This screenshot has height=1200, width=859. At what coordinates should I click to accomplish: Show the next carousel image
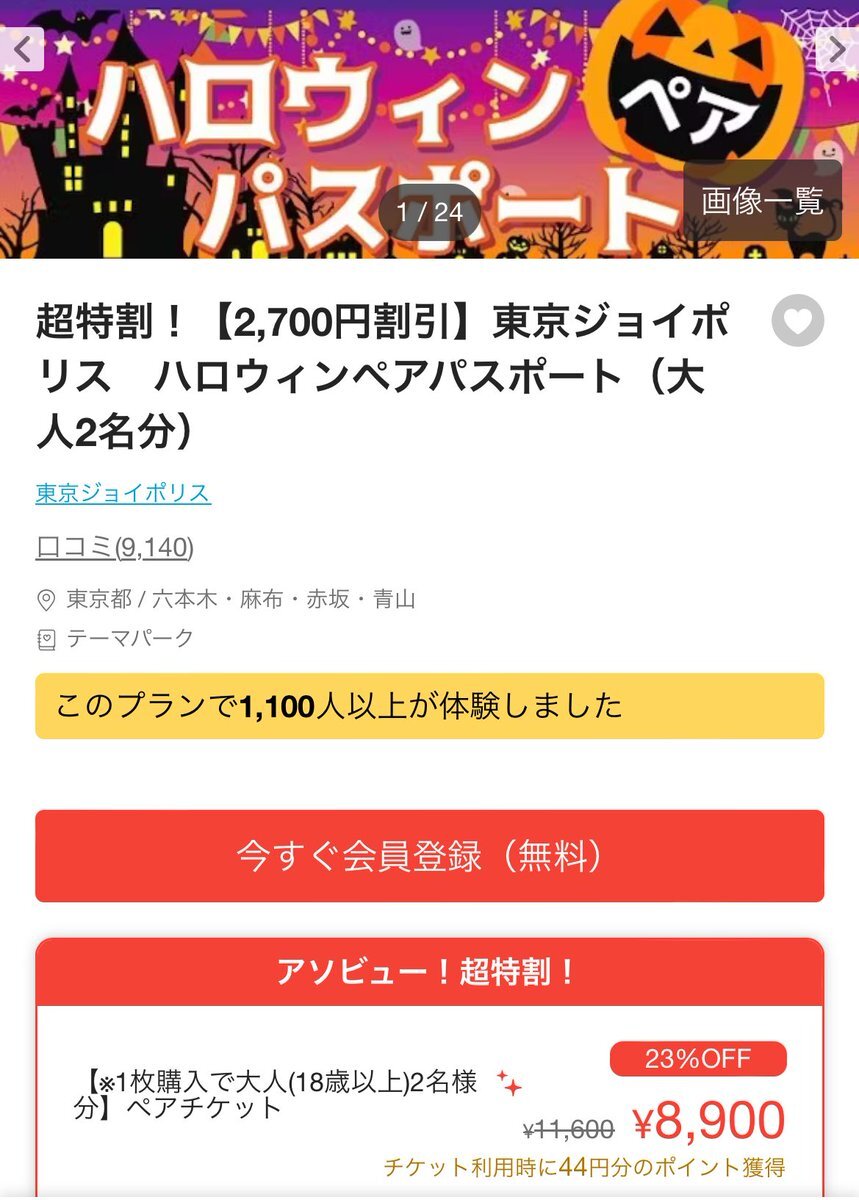click(837, 47)
